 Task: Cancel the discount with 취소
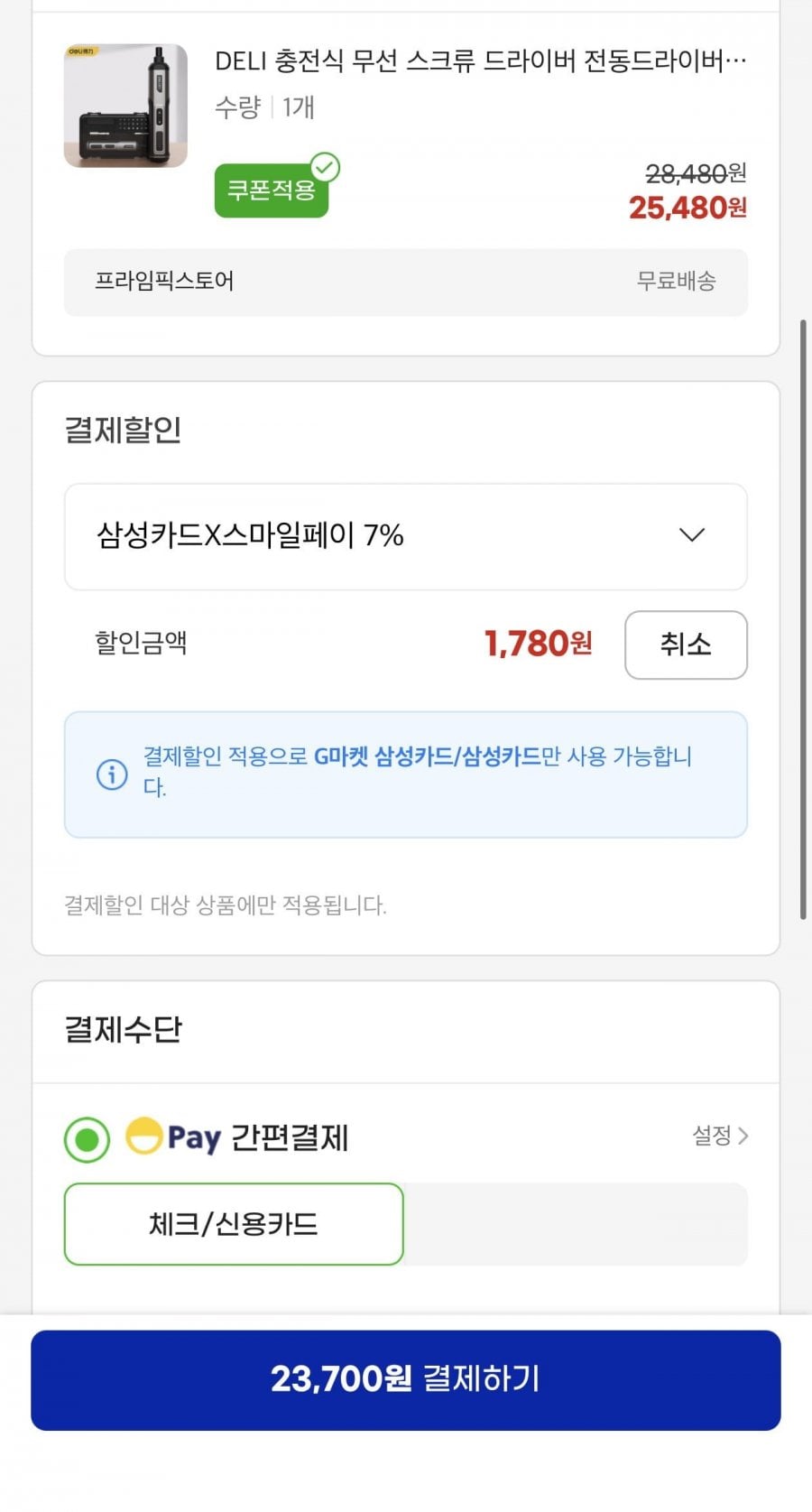pos(686,645)
